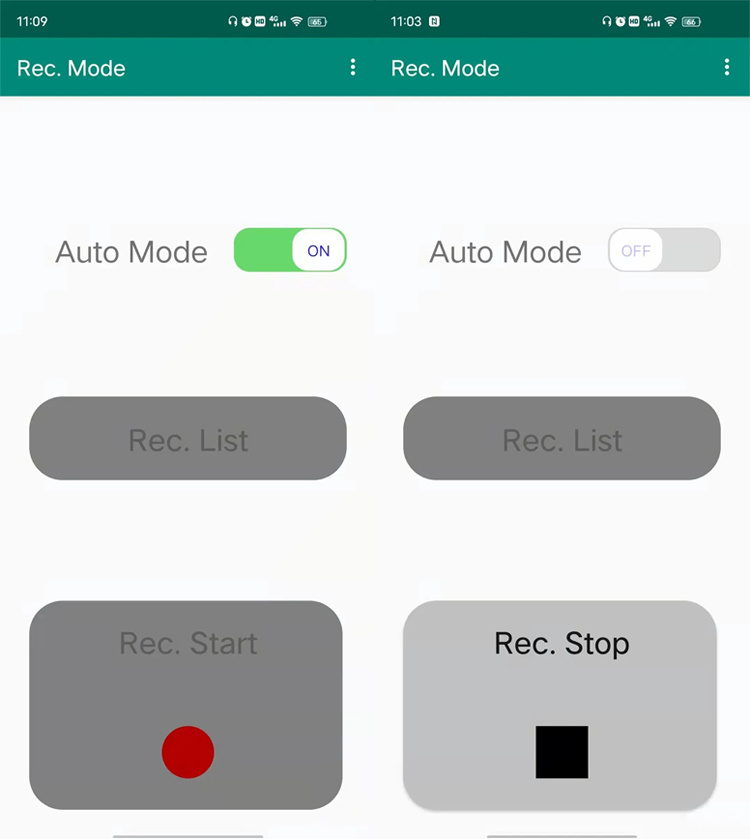Turn off the Auto Mode switch showing ON
750x839 pixels.
[x=290, y=250]
